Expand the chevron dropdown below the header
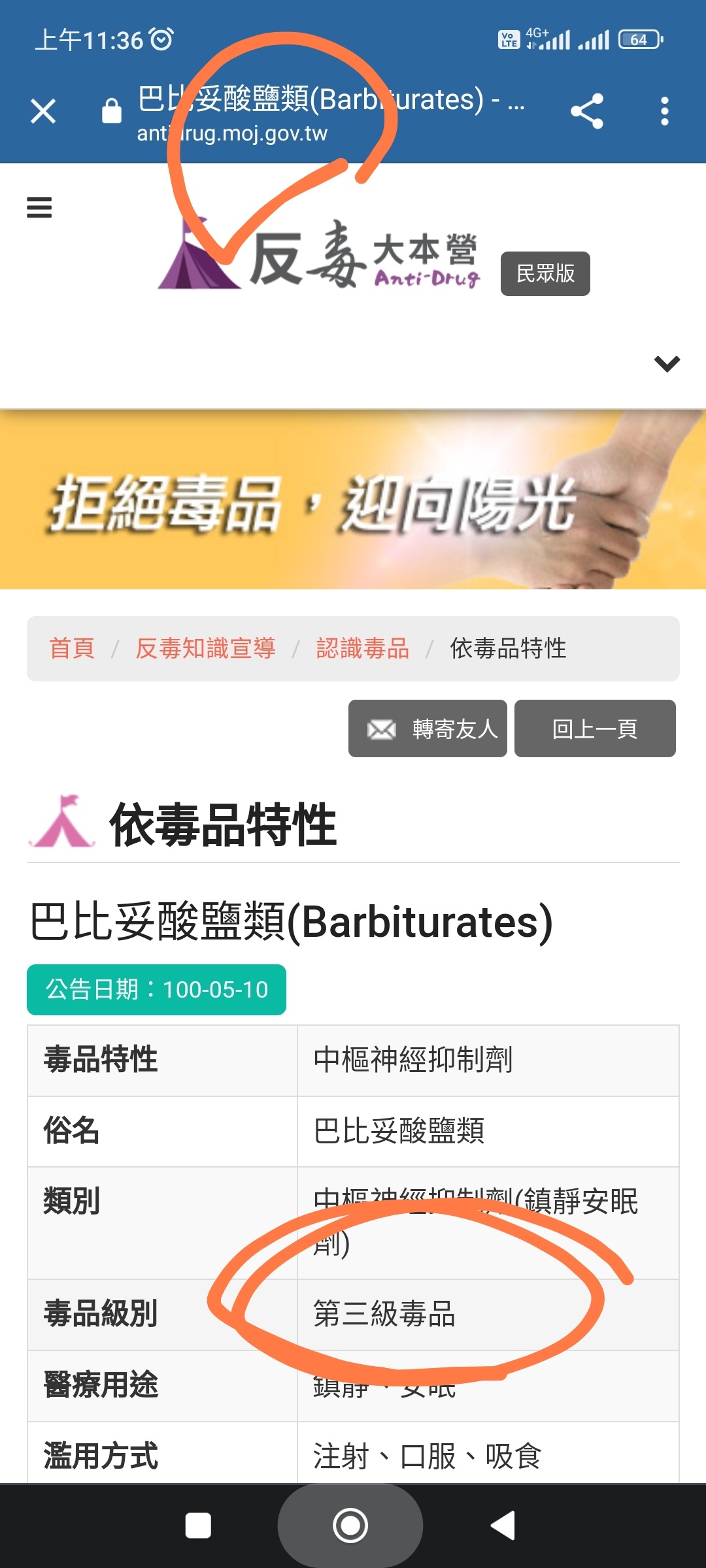 (667, 363)
